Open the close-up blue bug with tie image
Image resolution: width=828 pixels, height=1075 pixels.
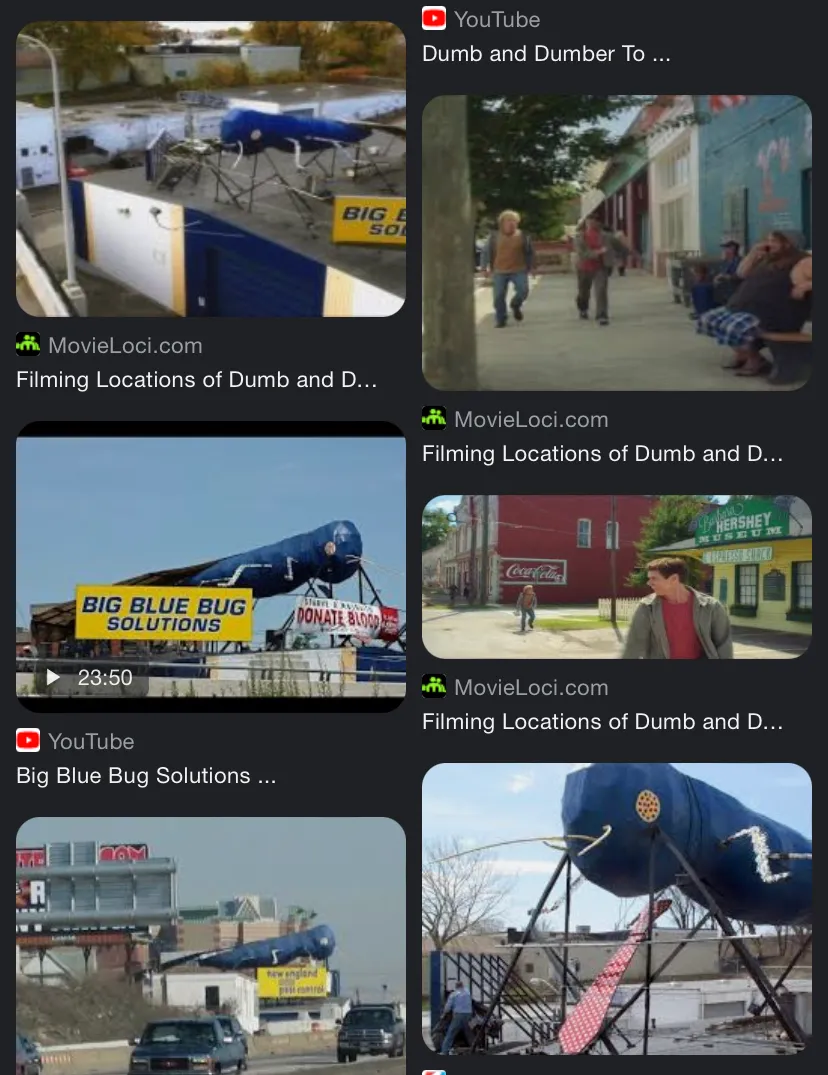pyautogui.click(x=616, y=908)
